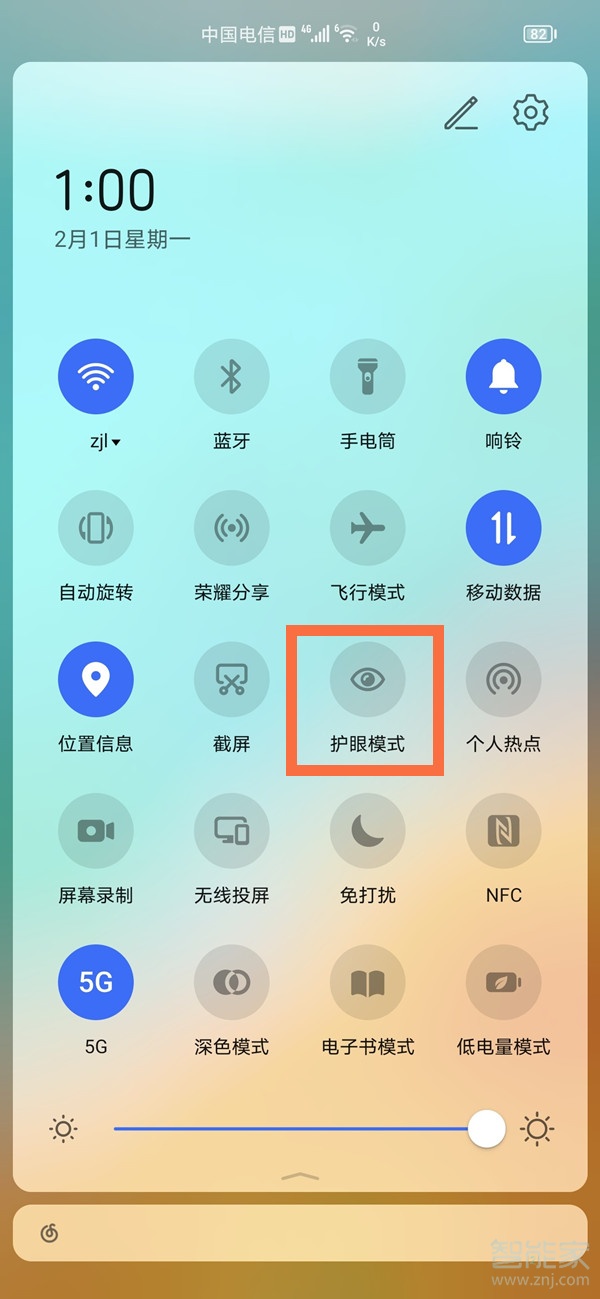Turn on 个人热点 hotspot
Screen dimensions: 600x1299
pyautogui.click(x=503, y=680)
